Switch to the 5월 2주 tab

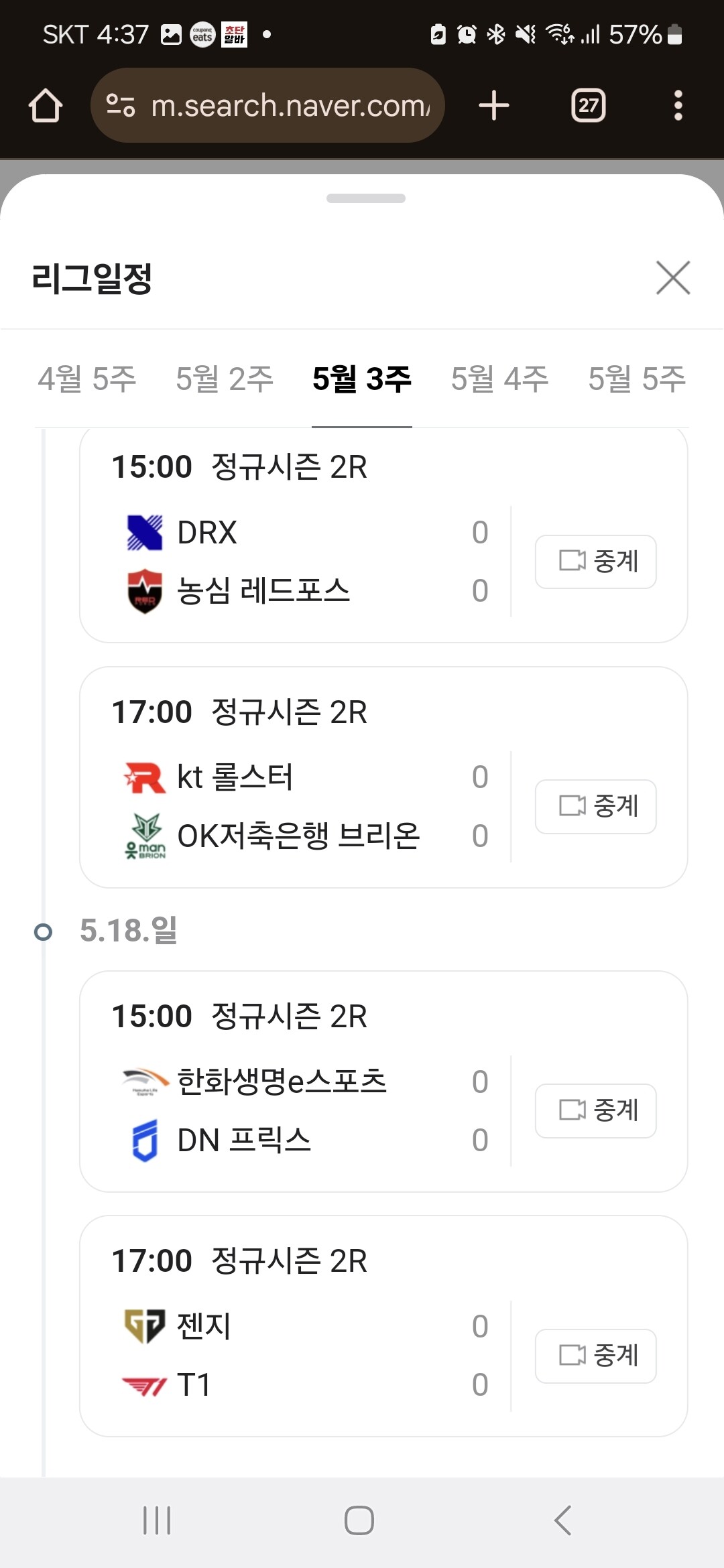[225, 379]
